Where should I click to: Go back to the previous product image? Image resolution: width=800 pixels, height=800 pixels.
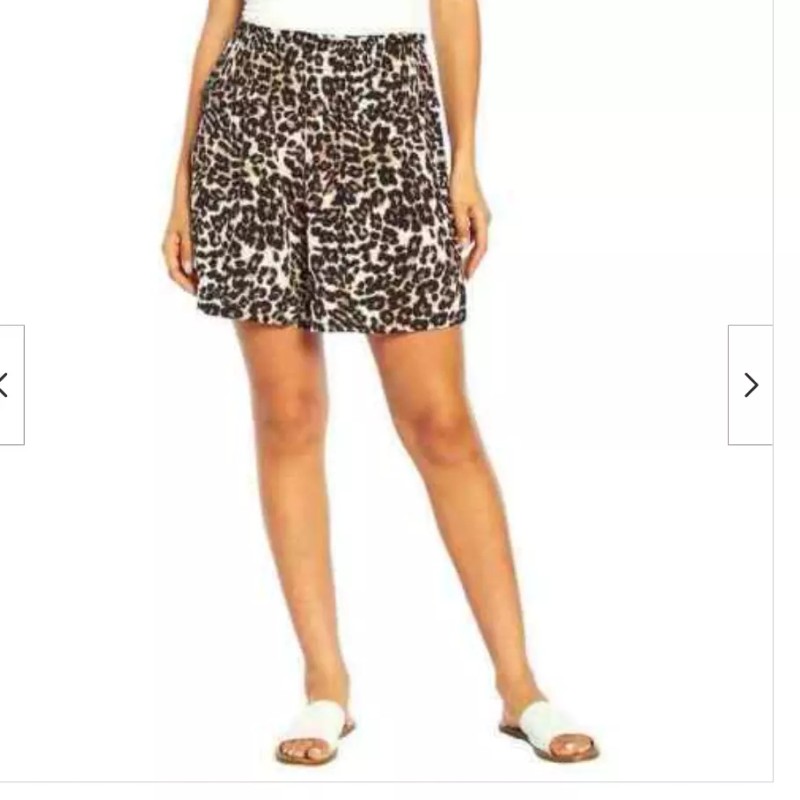(x=10, y=385)
